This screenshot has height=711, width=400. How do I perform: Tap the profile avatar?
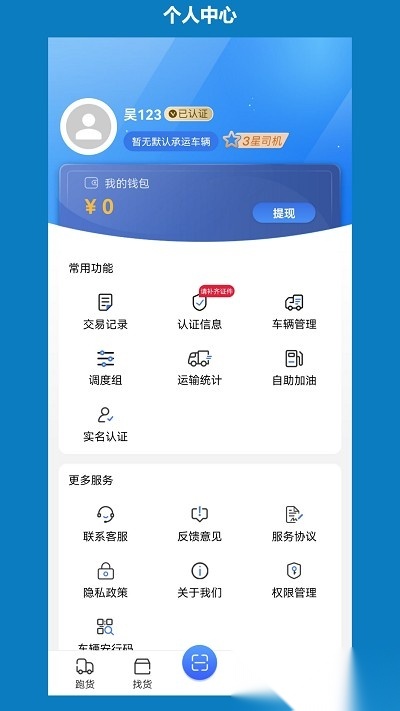(x=88, y=127)
